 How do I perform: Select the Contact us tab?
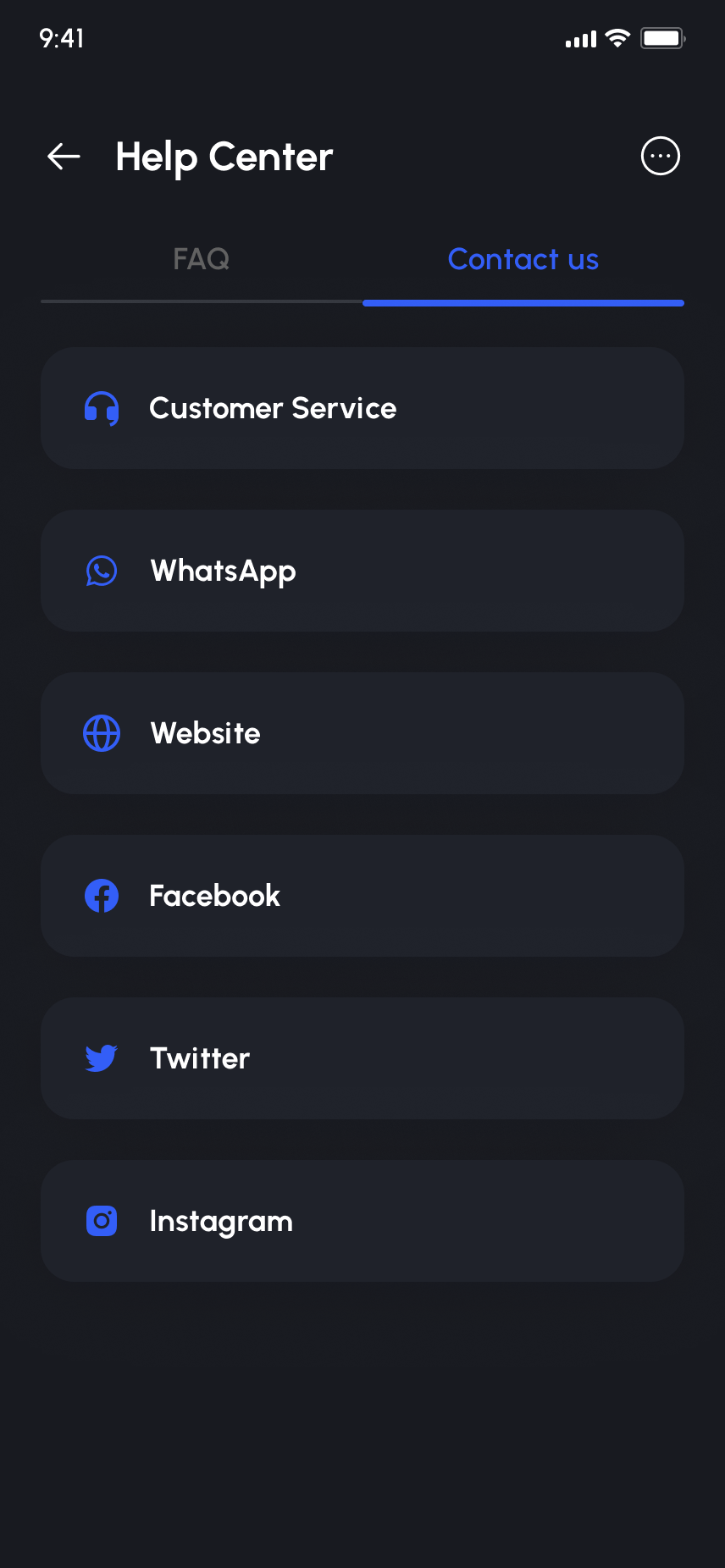[523, 259]
